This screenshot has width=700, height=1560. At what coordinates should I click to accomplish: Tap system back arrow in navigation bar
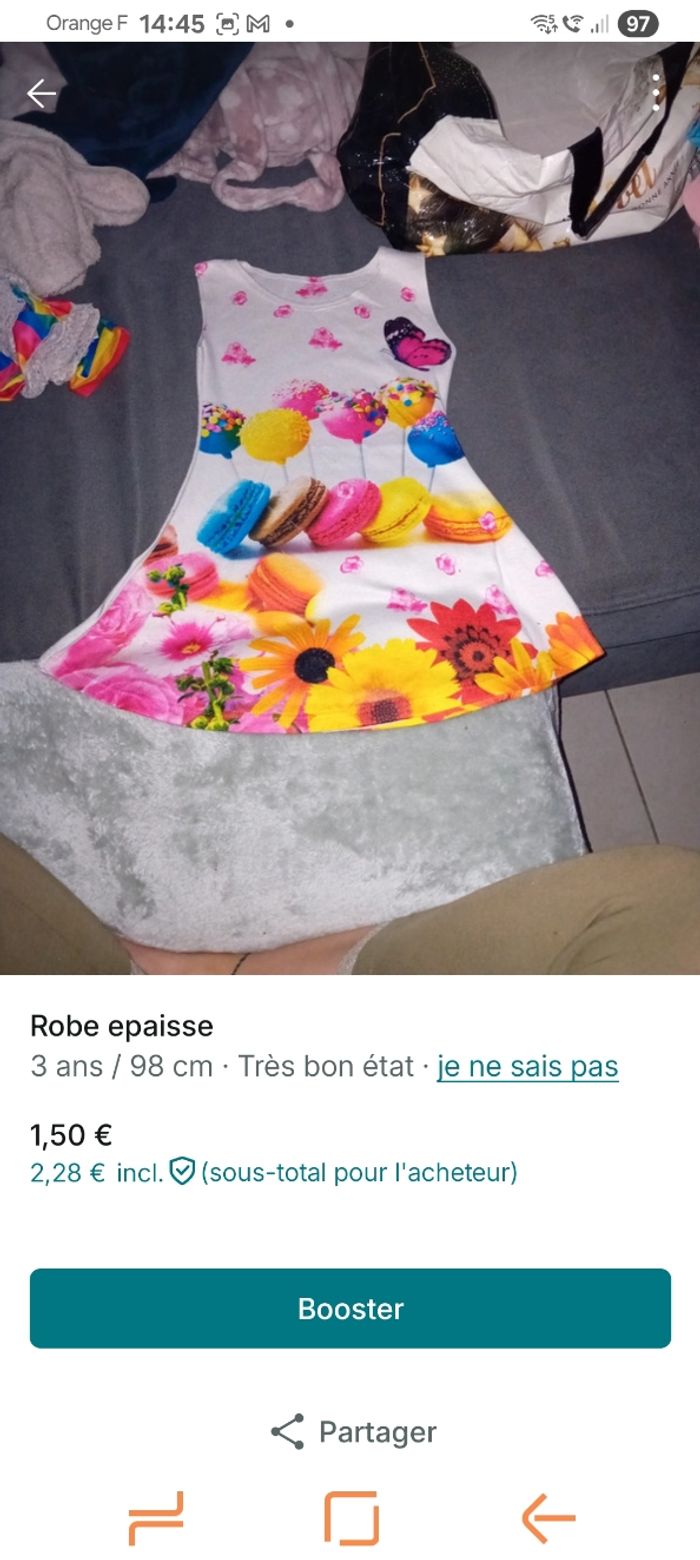(x=548, y=1517)
